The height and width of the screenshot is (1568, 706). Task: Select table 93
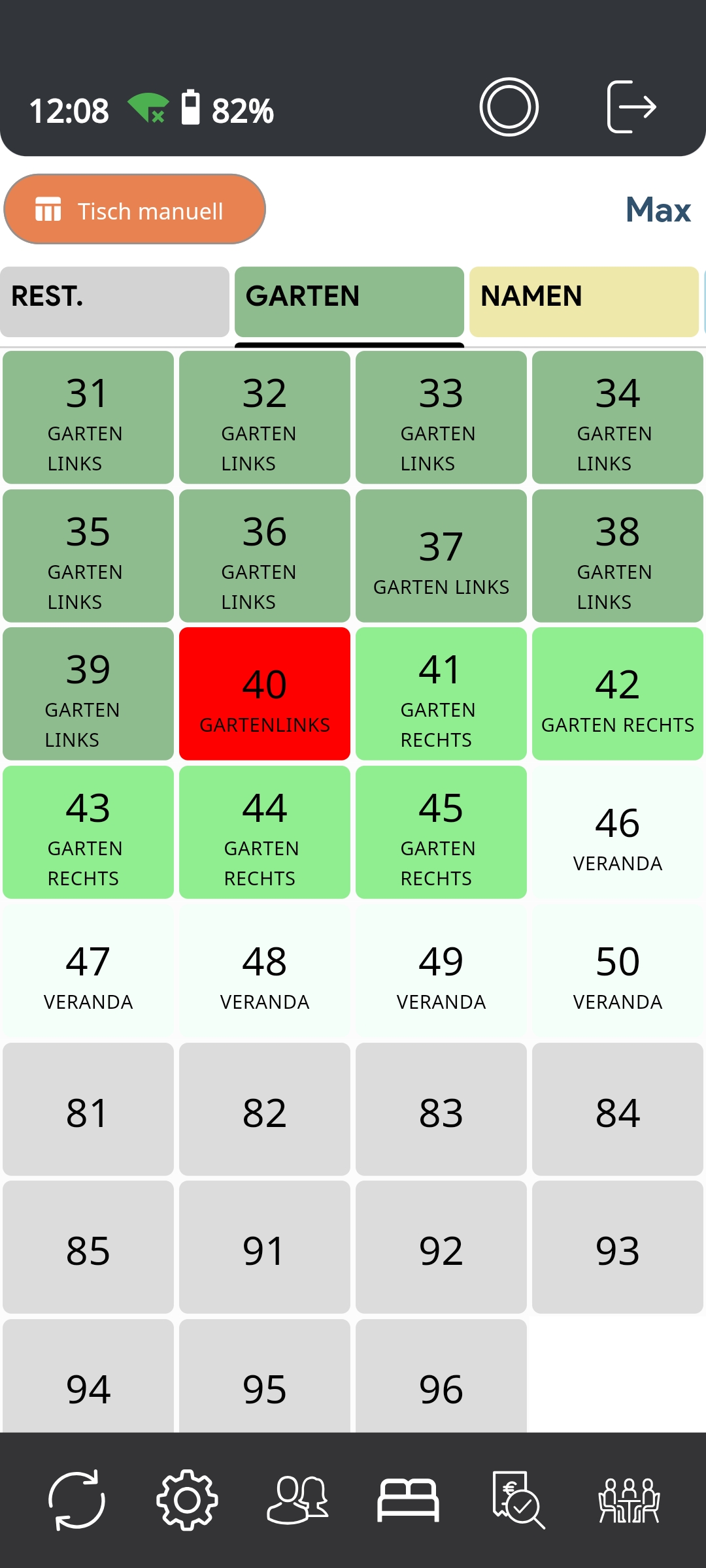pyautogui.click(x=618, y=1247)
